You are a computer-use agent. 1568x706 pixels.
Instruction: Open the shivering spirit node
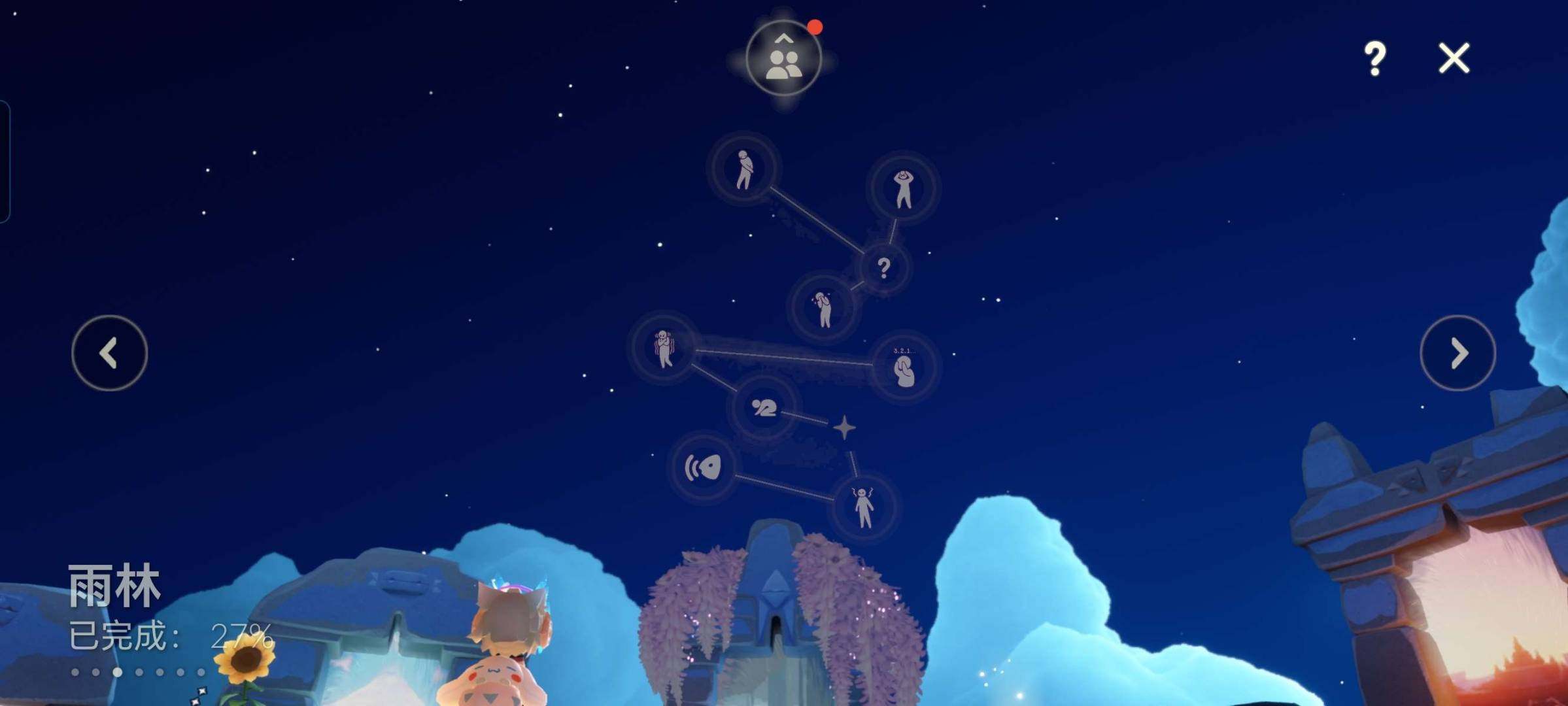click(663, 348)
